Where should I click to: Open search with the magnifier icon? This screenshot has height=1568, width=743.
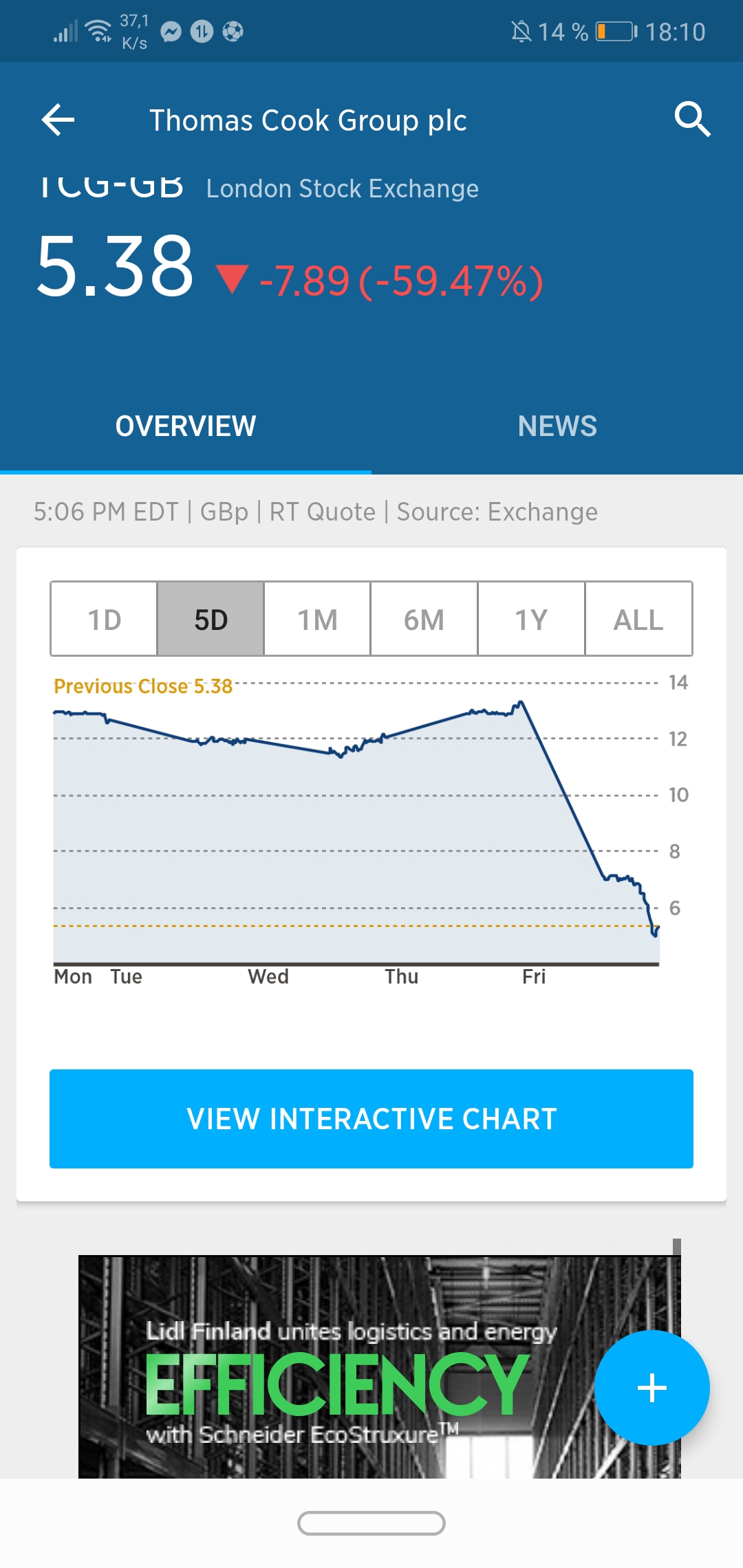pos(692,120)
